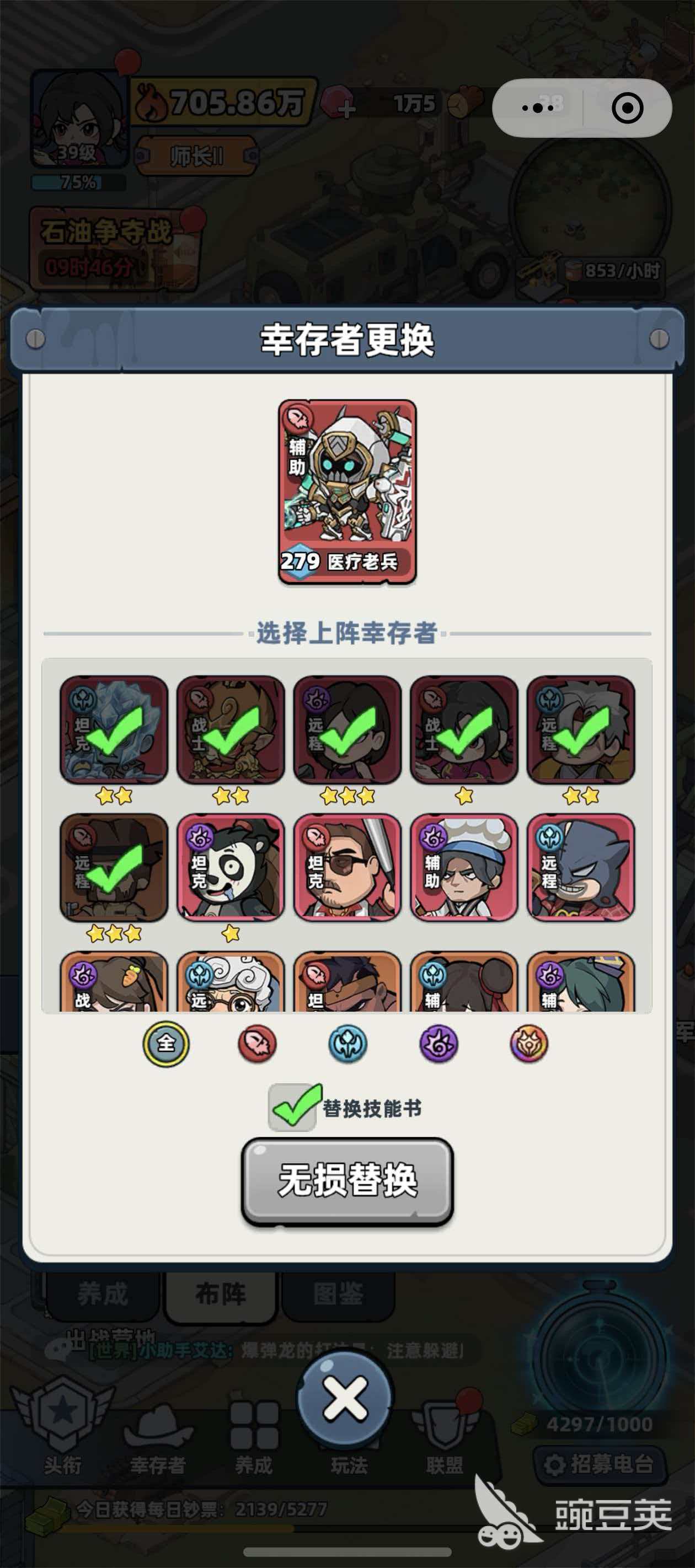Pick the chef support survivor
695x1568 pixels.
464,866
